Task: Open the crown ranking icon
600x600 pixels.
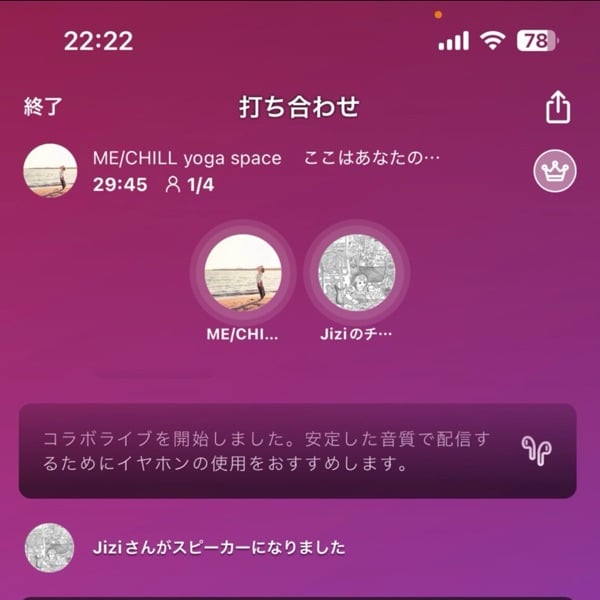Action: coord(553,171)
